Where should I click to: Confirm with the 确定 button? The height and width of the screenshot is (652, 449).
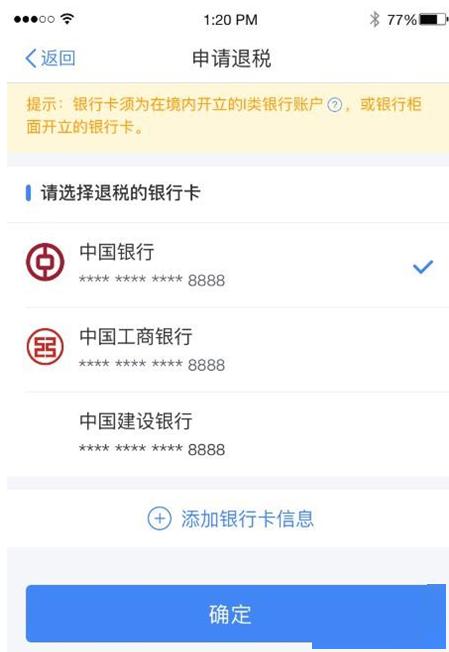tap(229, 614)
